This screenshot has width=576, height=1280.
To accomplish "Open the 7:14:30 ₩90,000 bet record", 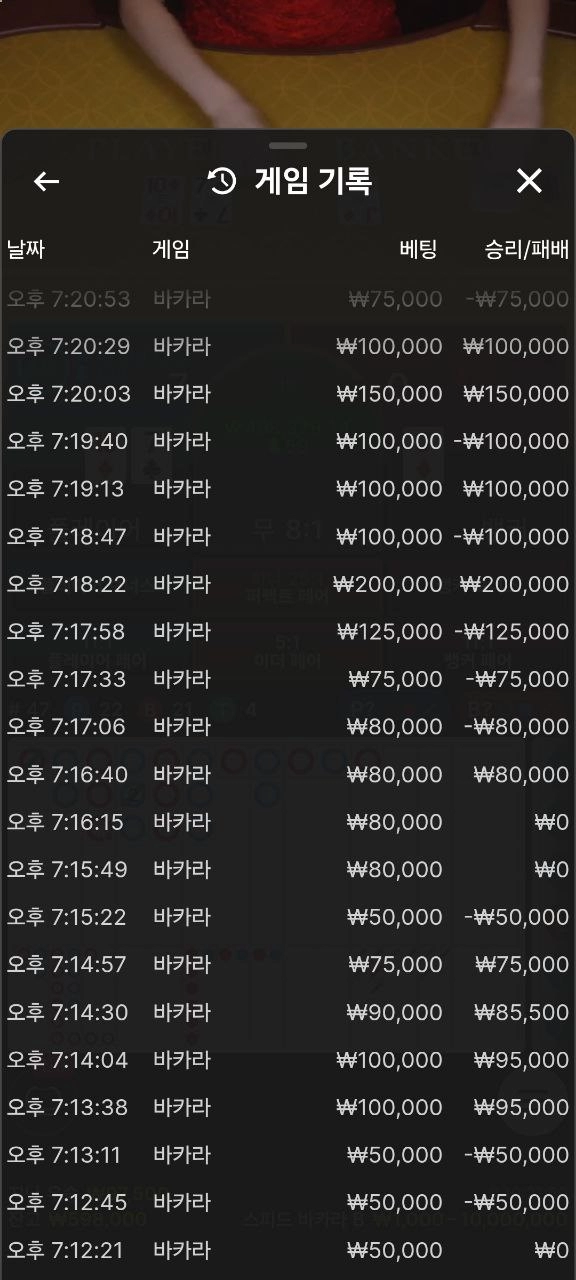I will coord(288,1012).
